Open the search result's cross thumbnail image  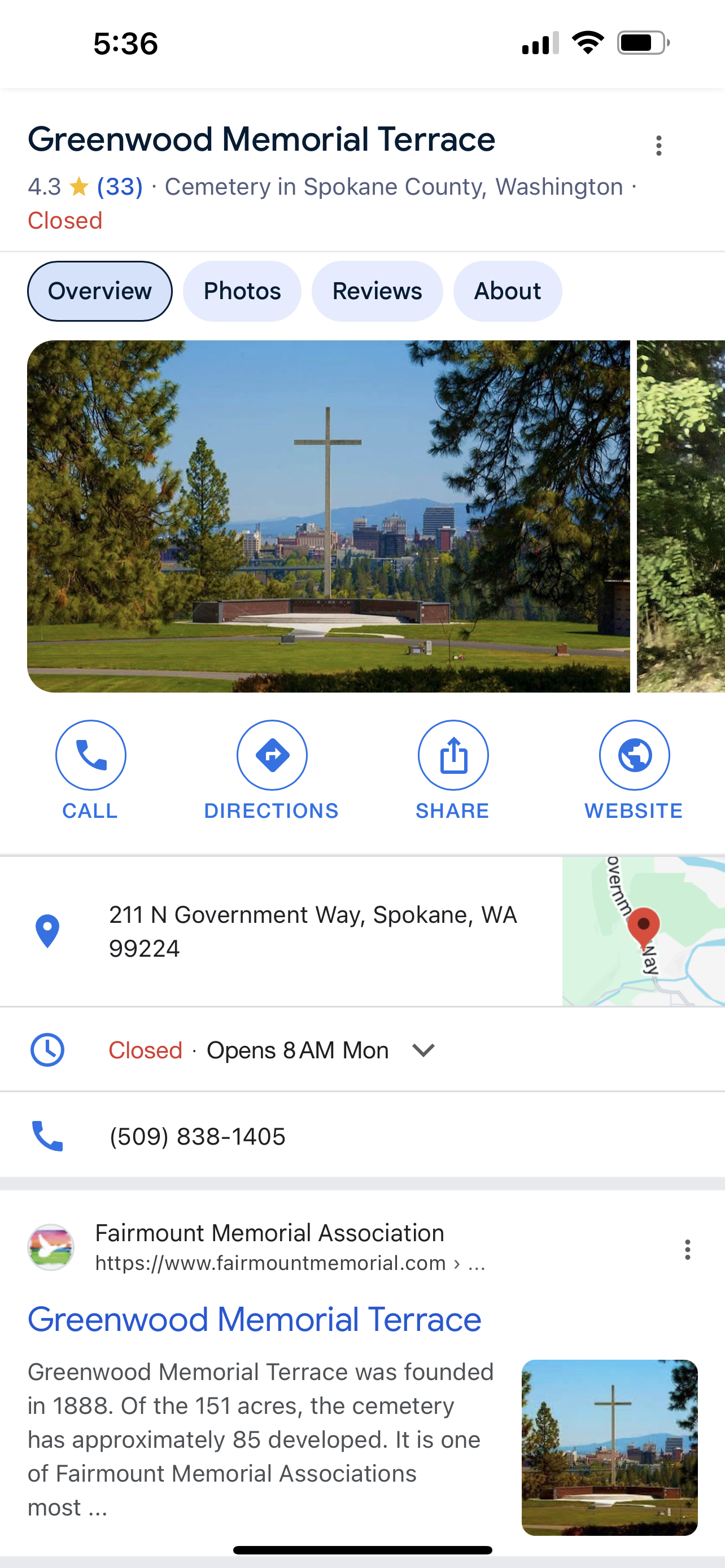click(x=609, y=1447)
